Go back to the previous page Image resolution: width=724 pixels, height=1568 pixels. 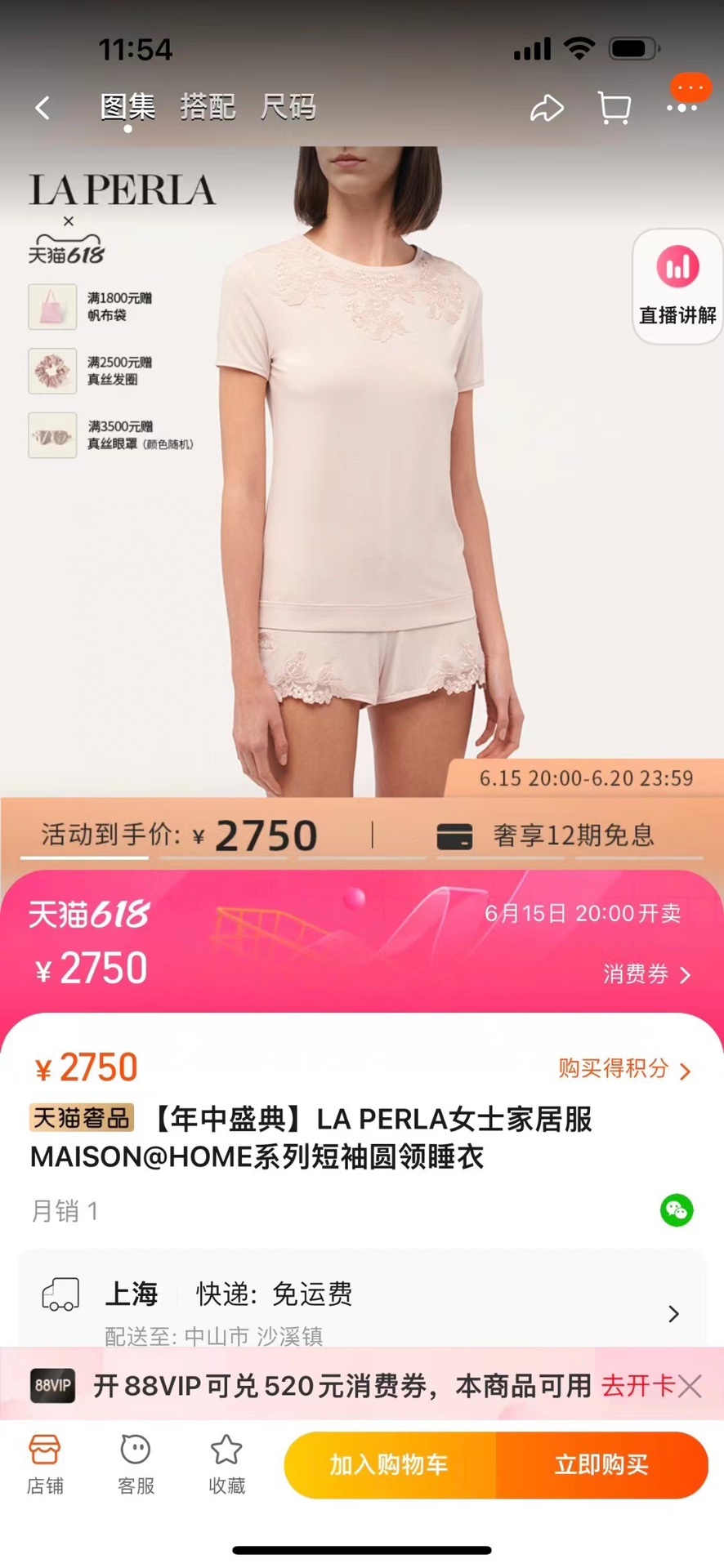[42, 108]
